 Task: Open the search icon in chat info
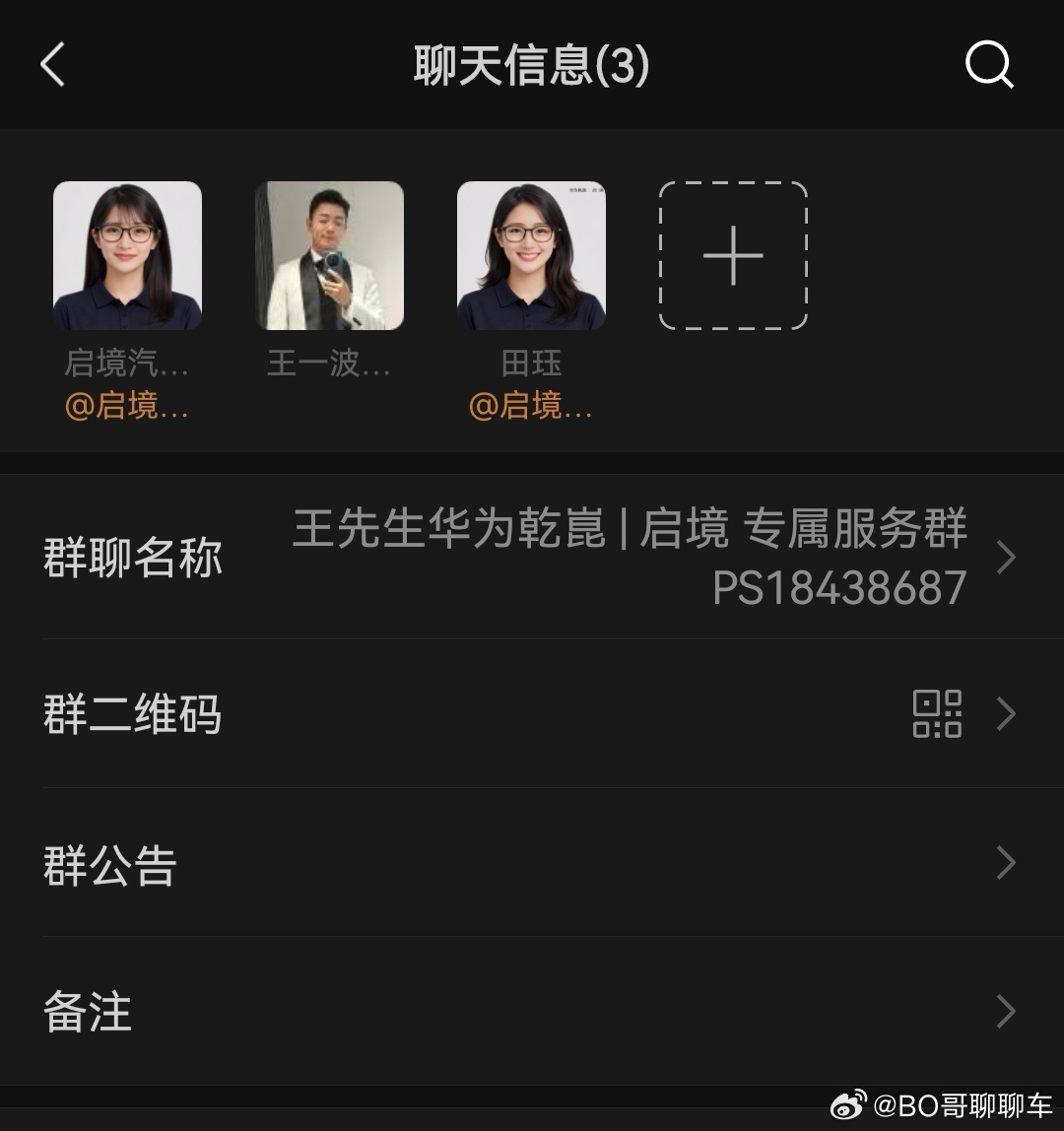(x=989, y=65)
